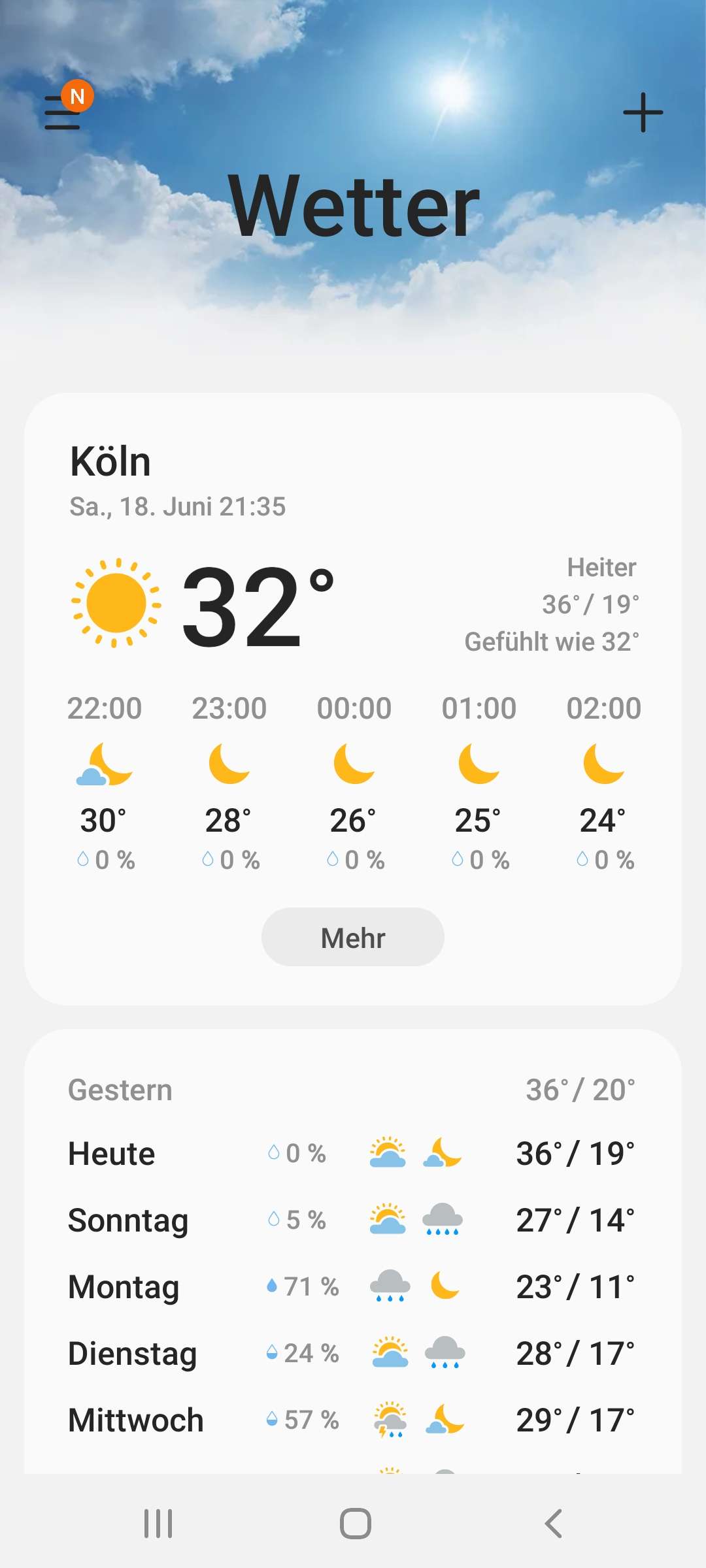Open the Köln current weather card
This screenshot has width=706, height=1568.
click(353, 588)
